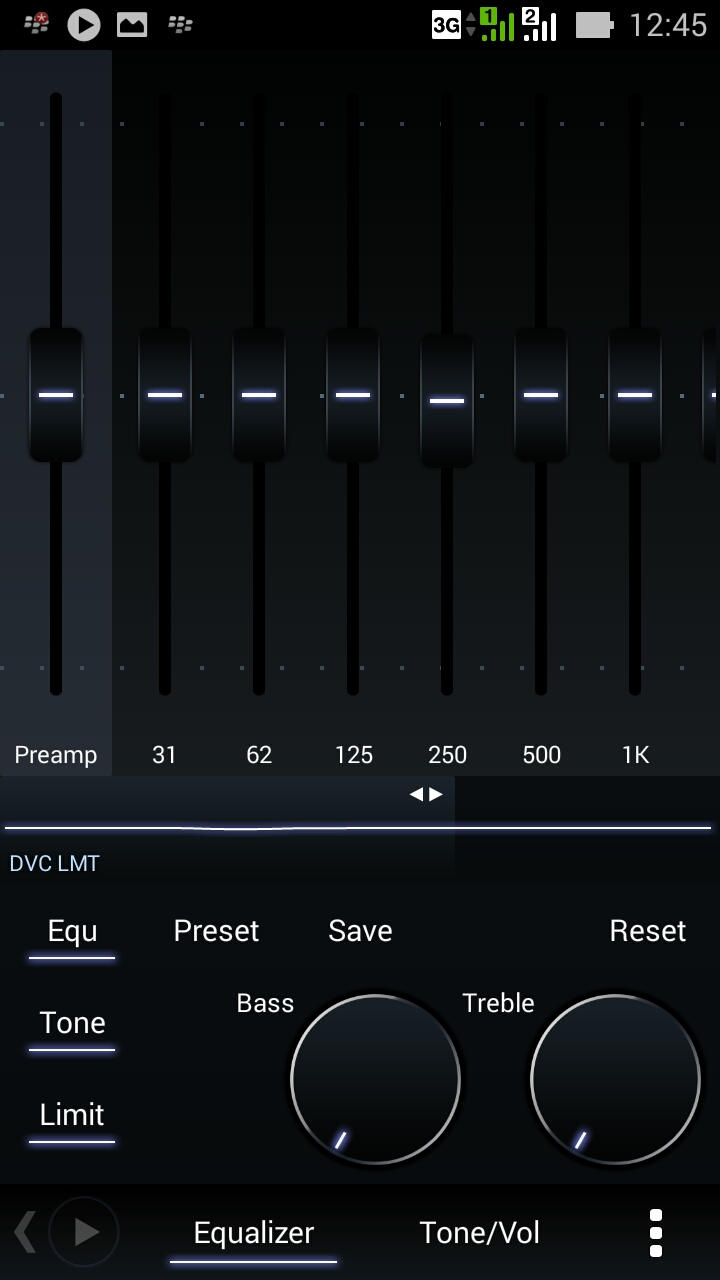Tap the BlackBerry app icon in the status bar

(183, 24)
